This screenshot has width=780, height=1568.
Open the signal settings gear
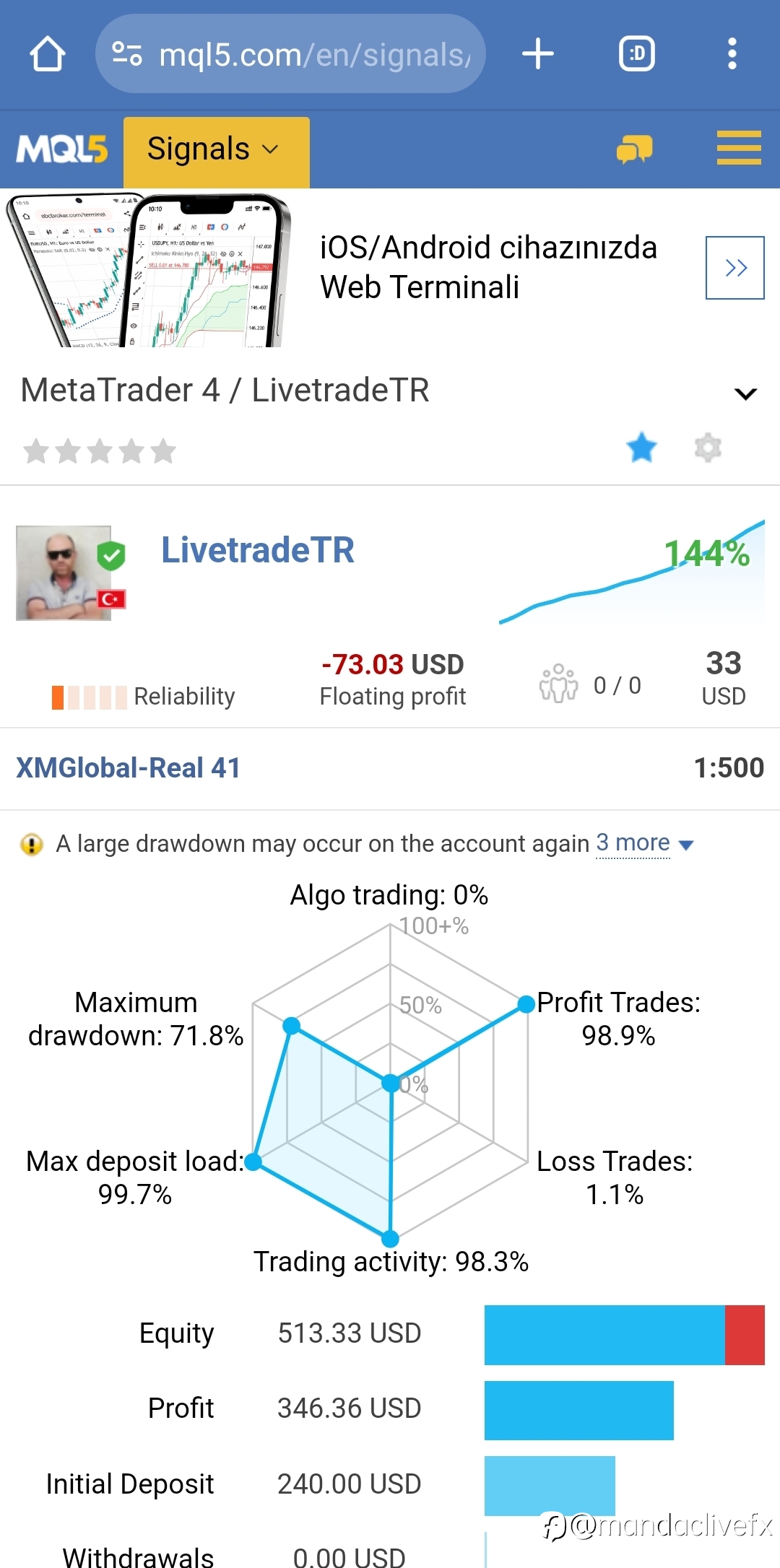pyautogui.click(x=708, y=448)
